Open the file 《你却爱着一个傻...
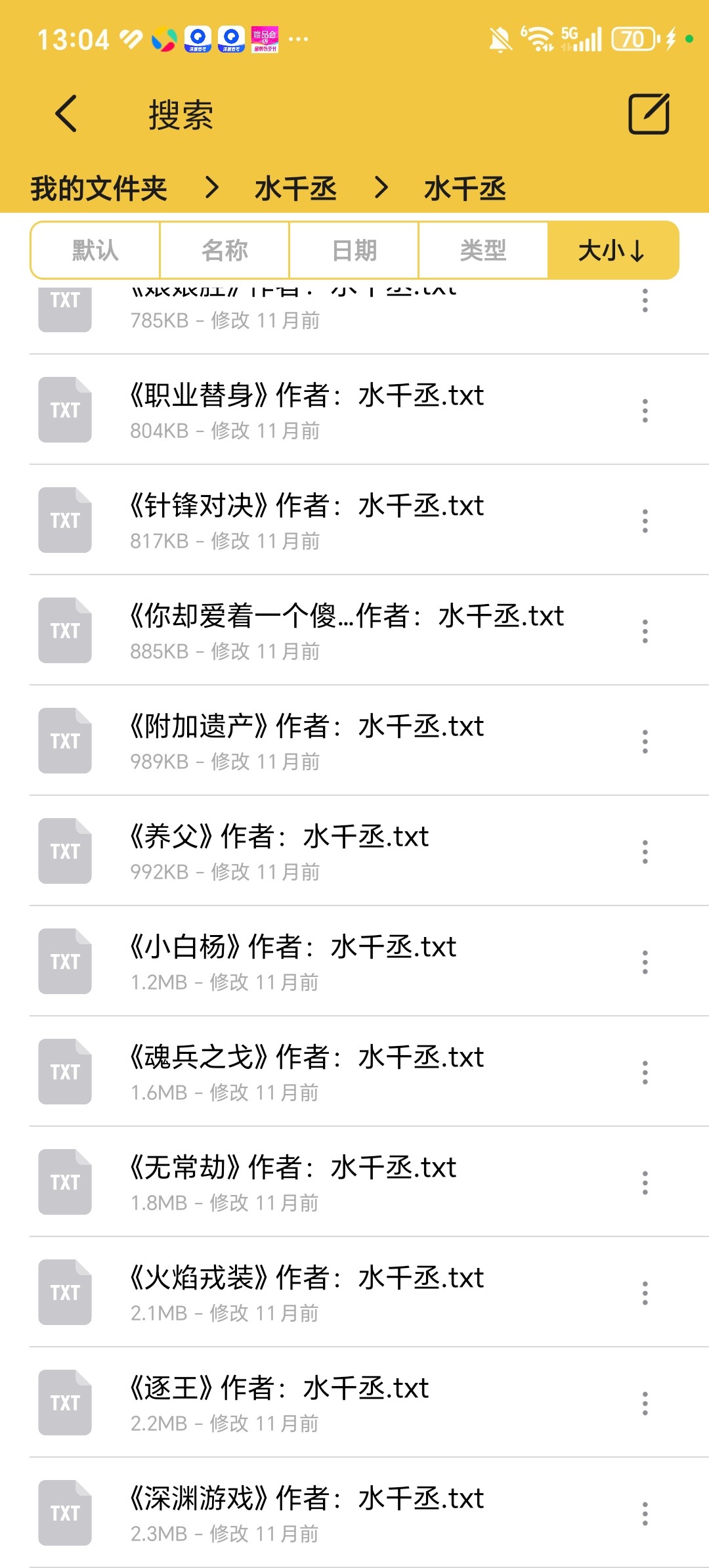This screenshot has height=1568, width=709. [x=354, y=630]
